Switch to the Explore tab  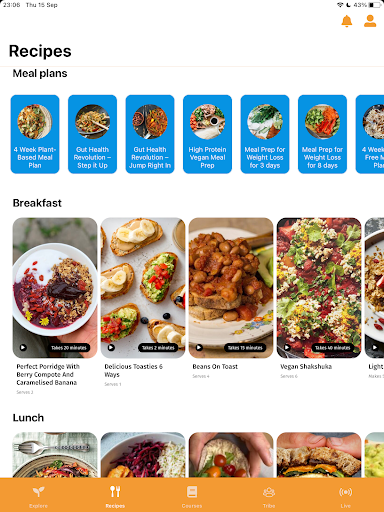pos(38,496)
